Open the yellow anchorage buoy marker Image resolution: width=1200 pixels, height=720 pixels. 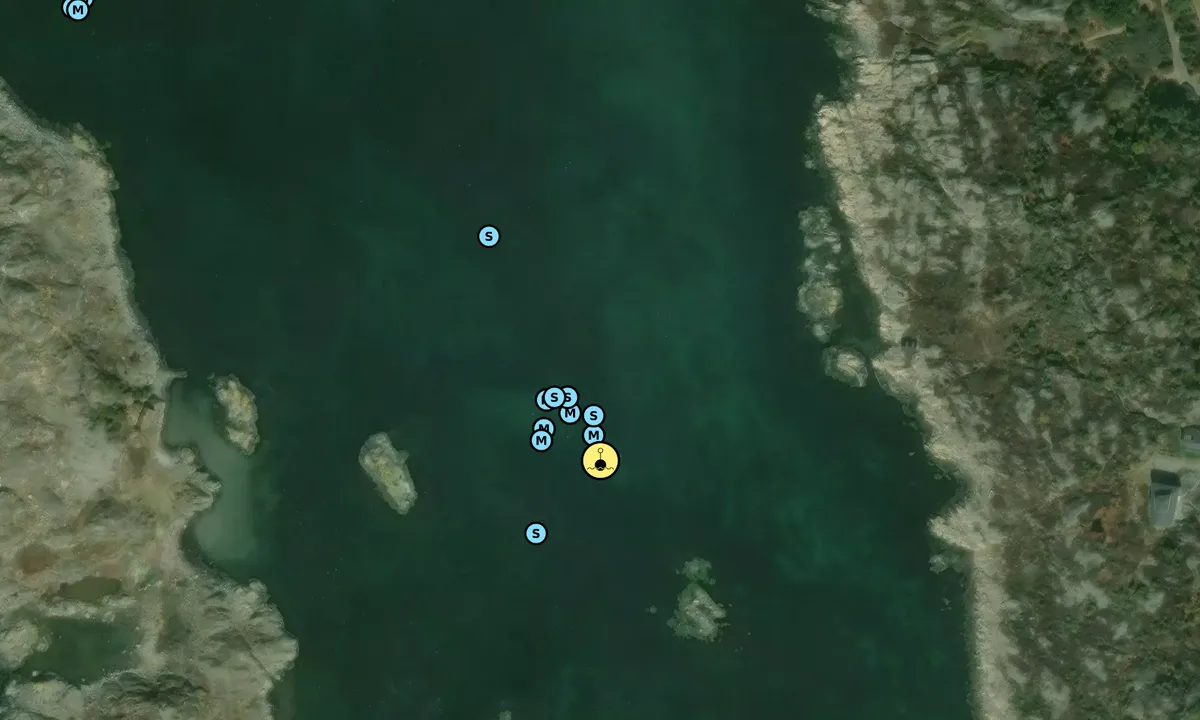[x=600, y=461]
